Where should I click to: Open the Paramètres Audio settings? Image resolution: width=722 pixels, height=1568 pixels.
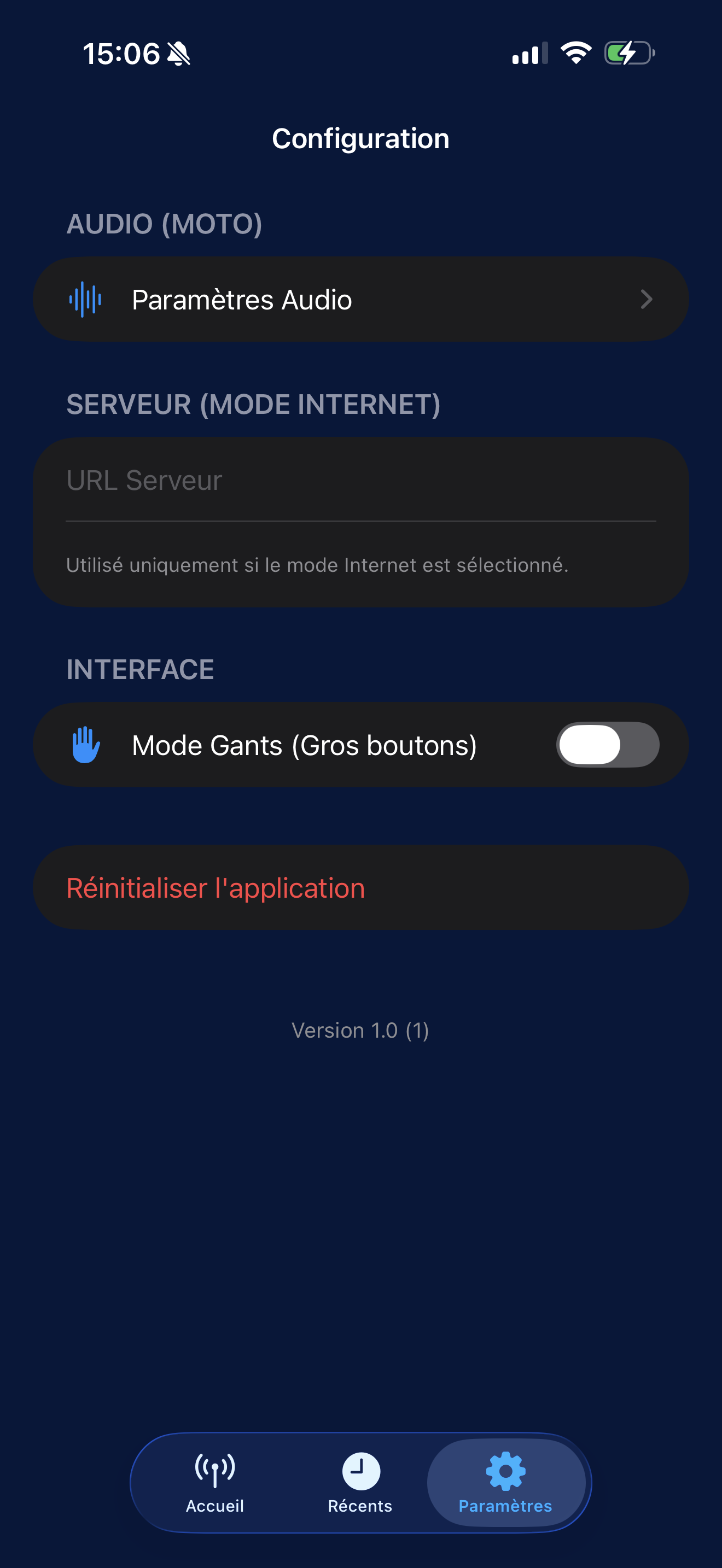click(x=360, y=299)
